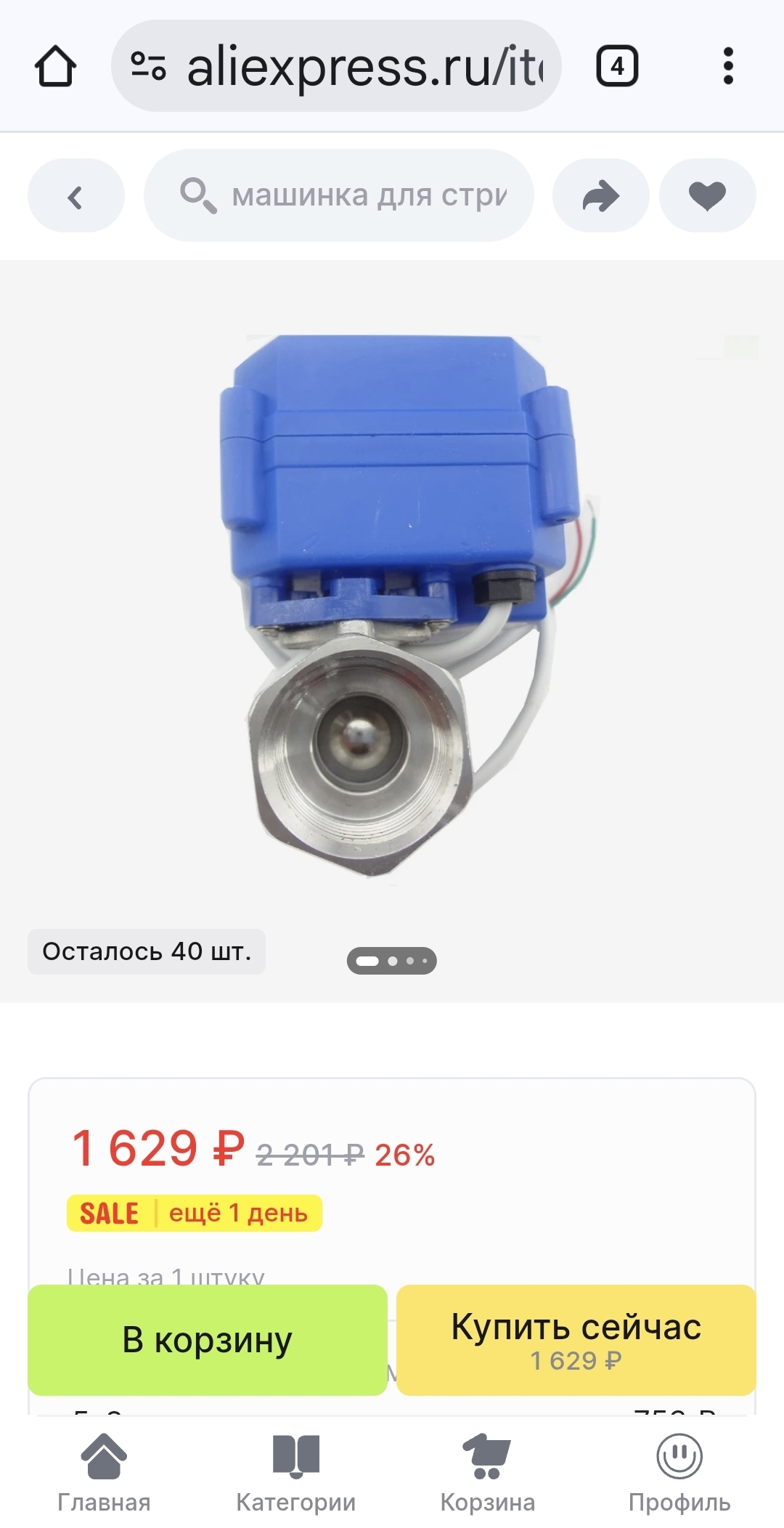Viewport: 784px width, 1528px height.
Task: Add item with "В корзину" button
Action: (208, 1340)
